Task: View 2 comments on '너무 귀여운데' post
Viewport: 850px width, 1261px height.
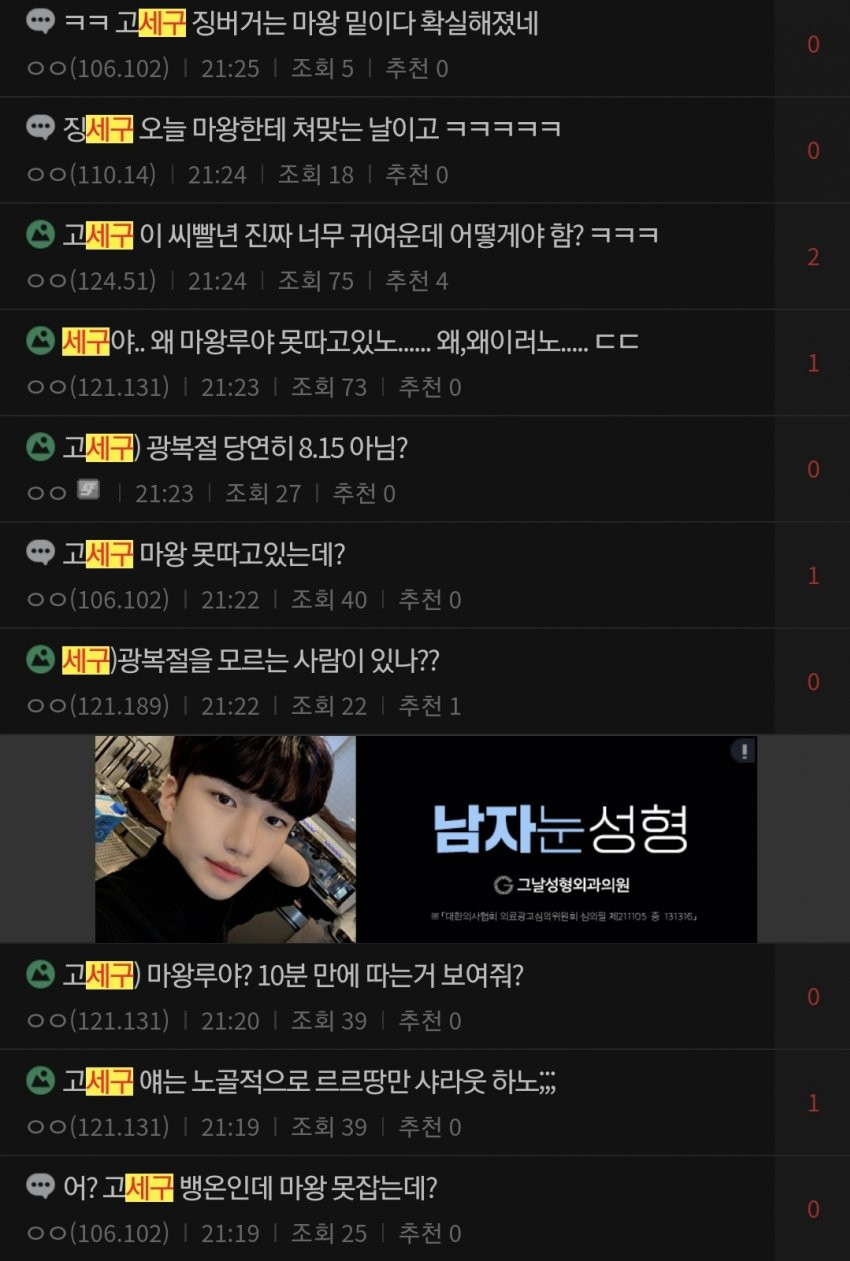Action: [813, 257]
